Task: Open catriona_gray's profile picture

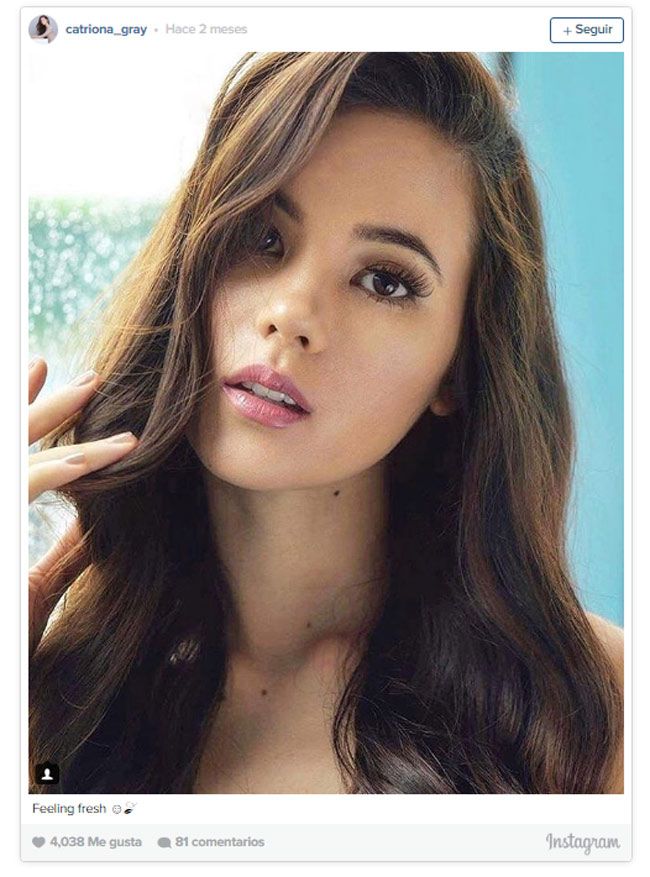Action: click(x=43, y=29)
